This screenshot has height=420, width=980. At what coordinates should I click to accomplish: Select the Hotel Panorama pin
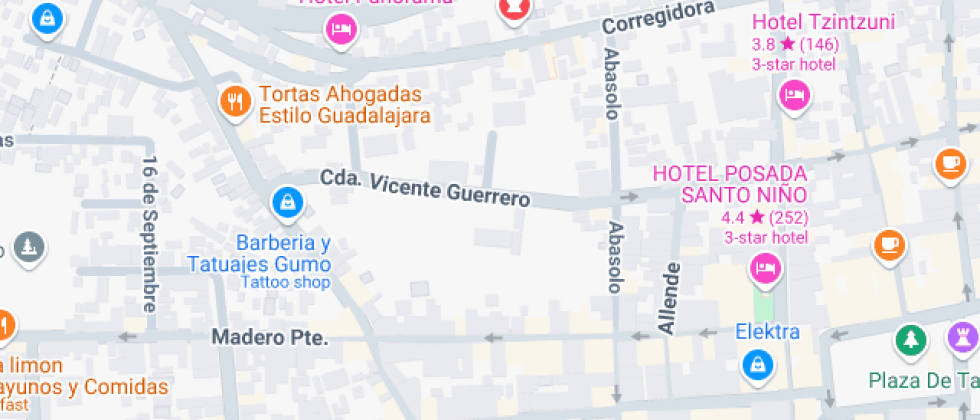pos(340,29)
